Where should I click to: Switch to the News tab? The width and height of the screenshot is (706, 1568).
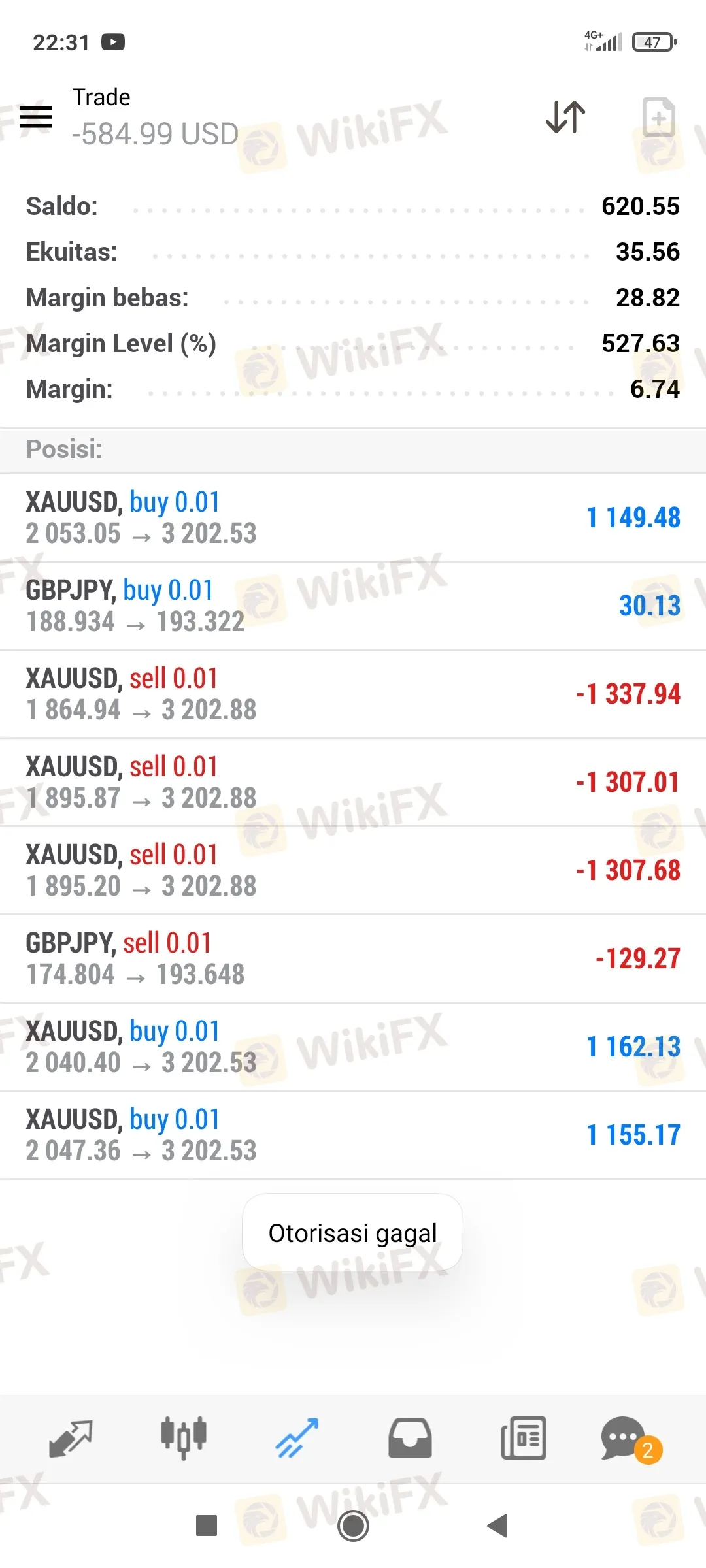[x=523, y=1438]
